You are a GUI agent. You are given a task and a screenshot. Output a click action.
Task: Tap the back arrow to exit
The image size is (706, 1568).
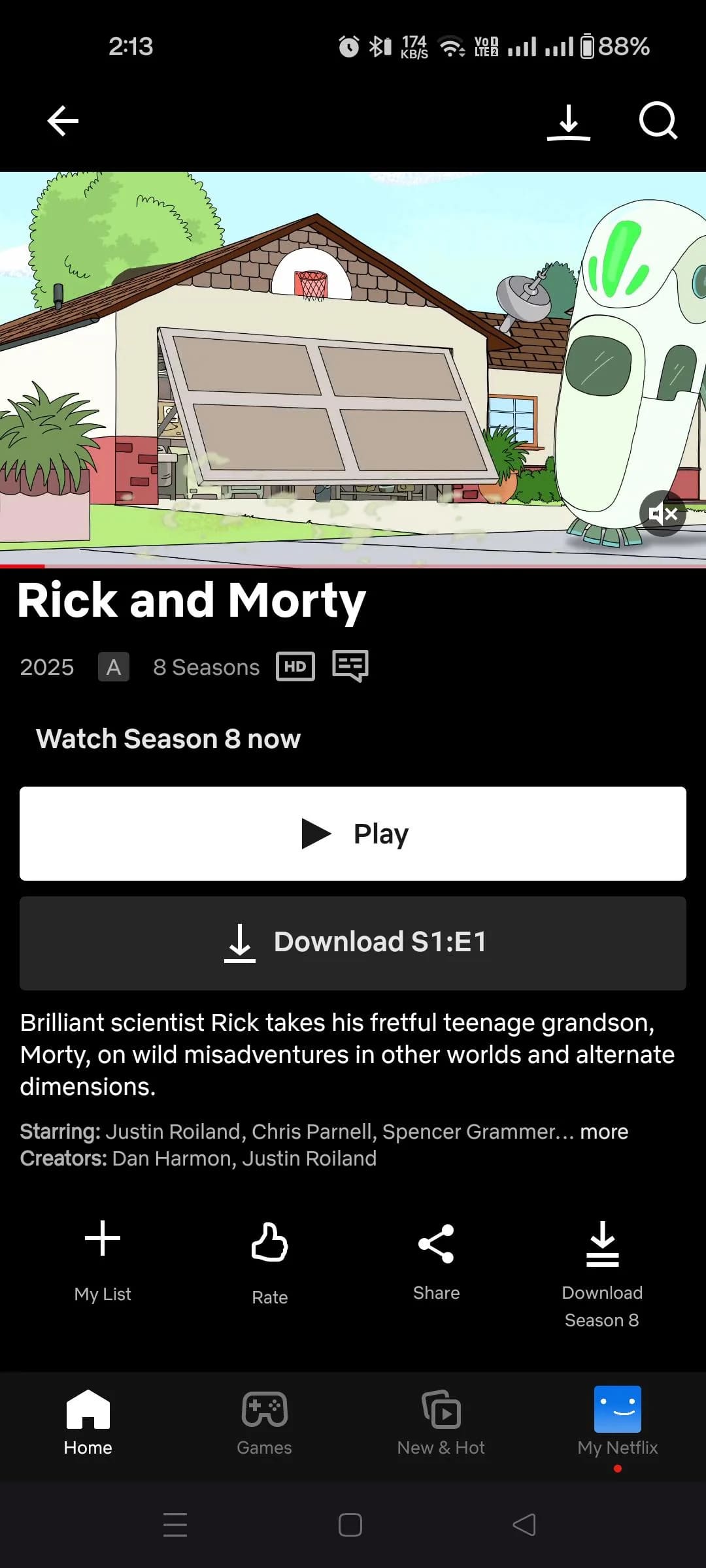[62, 120]
